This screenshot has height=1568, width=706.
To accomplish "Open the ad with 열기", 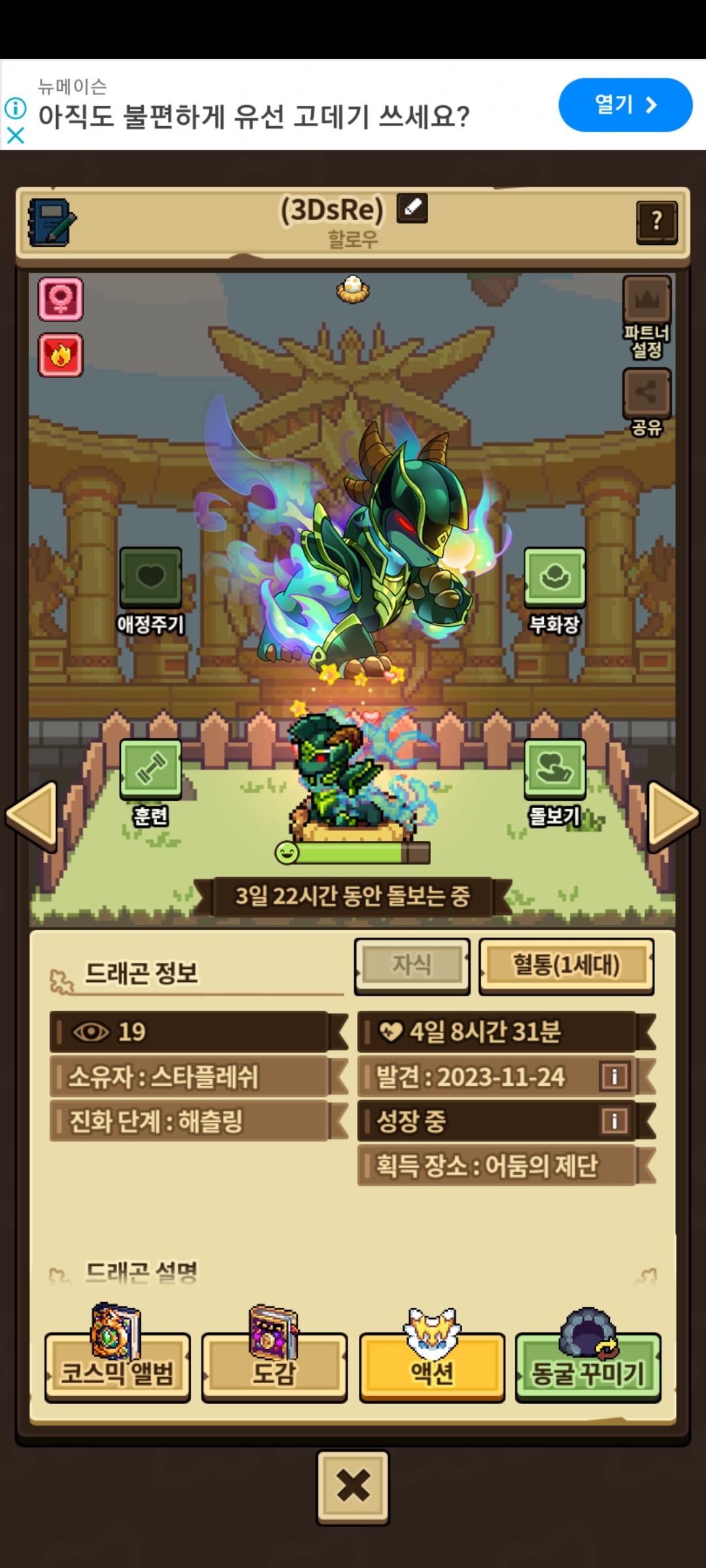I will [625, 105].
